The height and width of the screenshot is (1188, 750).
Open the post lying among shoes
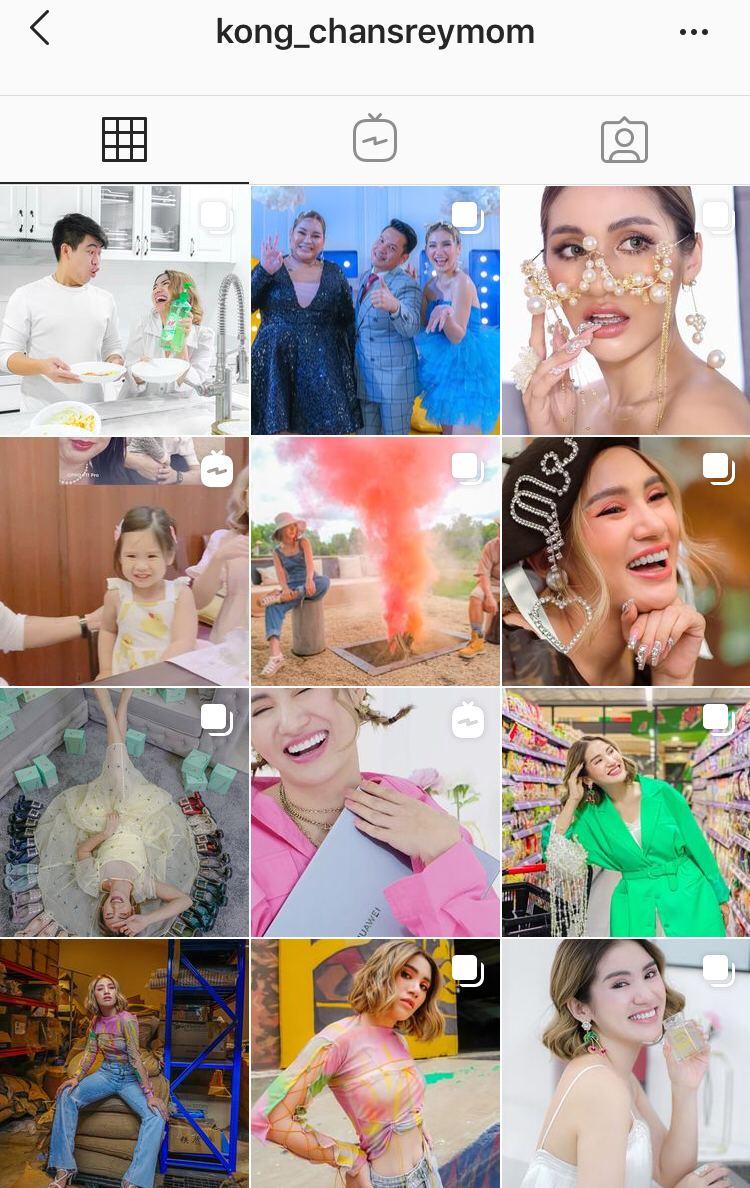(124, 812)
